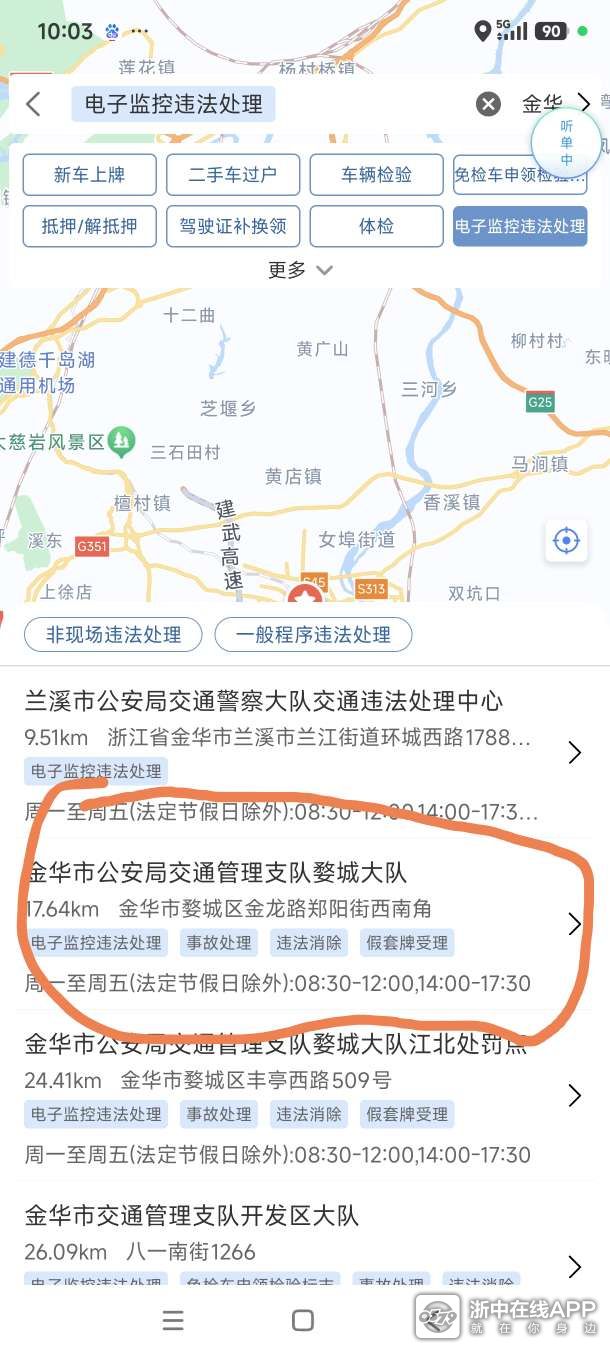Filter by 非现场违法处理
The image size is (610, 1356).
[x=112, y=634]
